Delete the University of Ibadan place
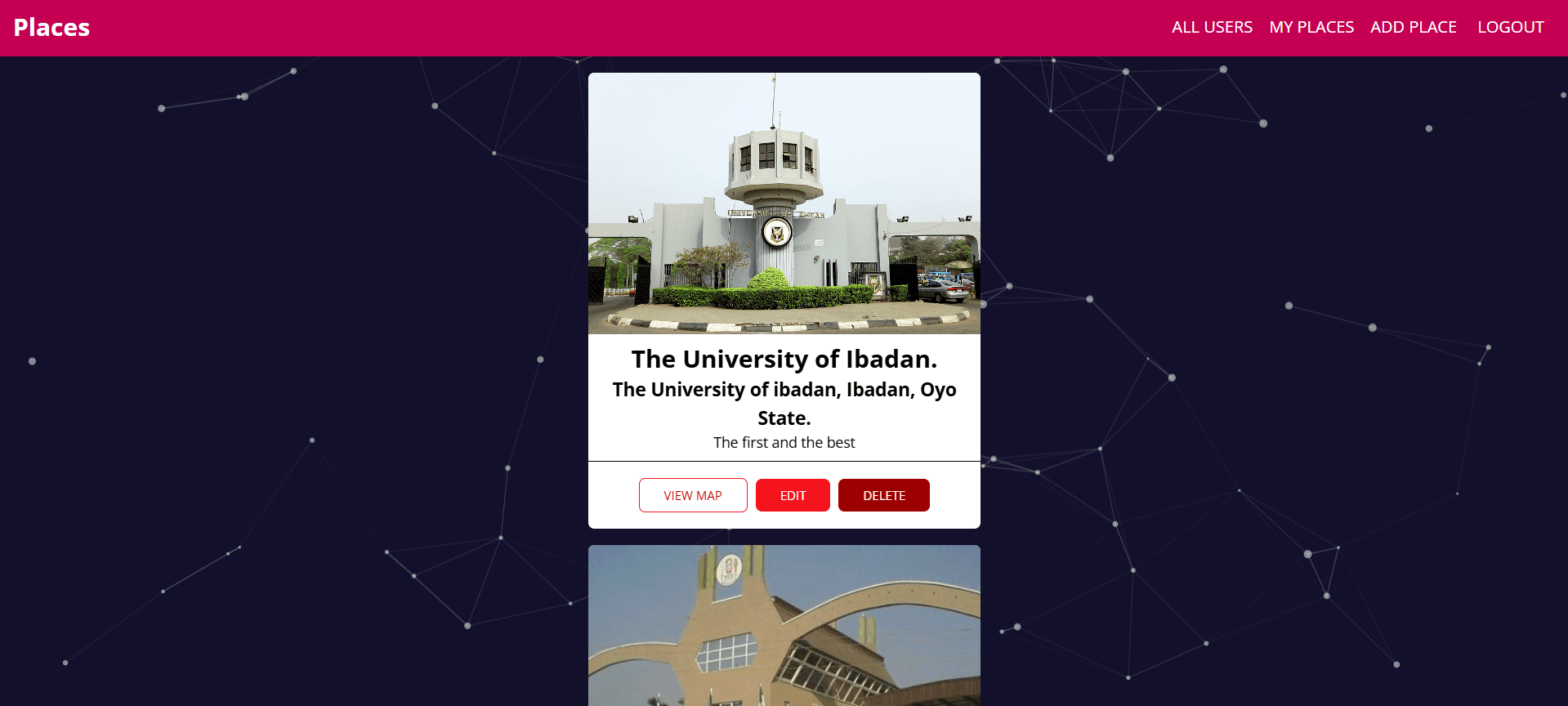The width and height of the screenshot is (1568, 706). [x=883, y=495]
